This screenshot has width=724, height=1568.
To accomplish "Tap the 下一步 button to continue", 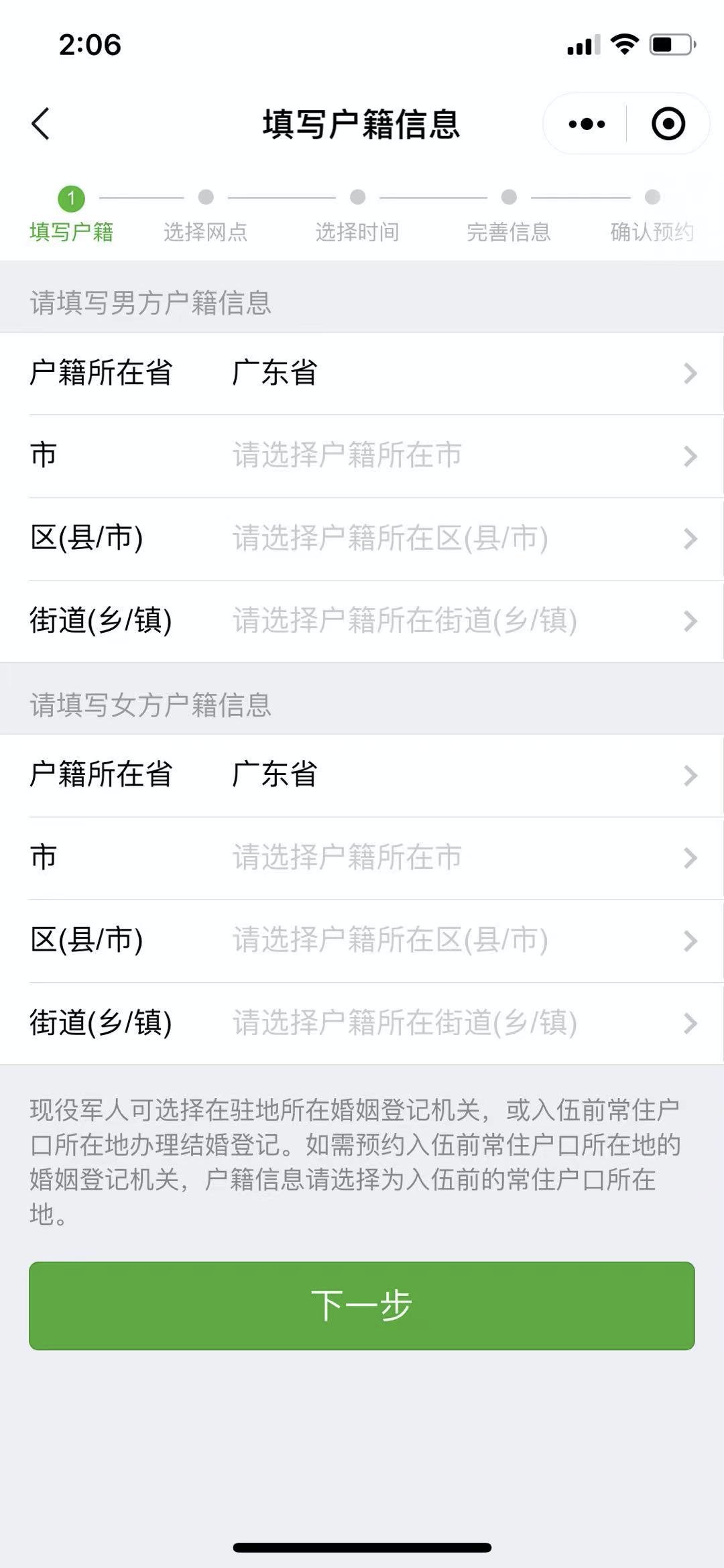I will tap(362, 1306).
